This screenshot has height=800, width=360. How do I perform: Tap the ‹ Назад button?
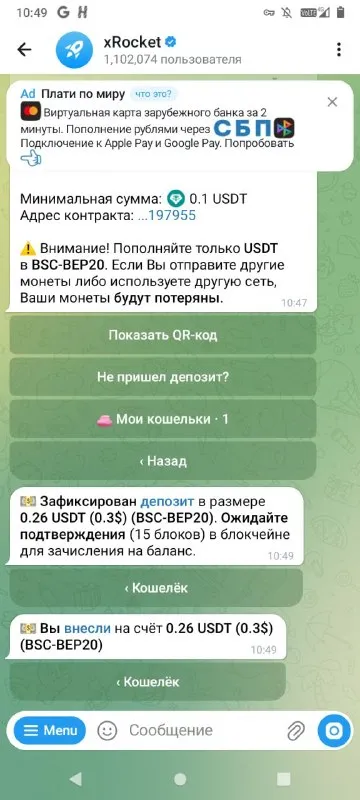tap(163, 461)
